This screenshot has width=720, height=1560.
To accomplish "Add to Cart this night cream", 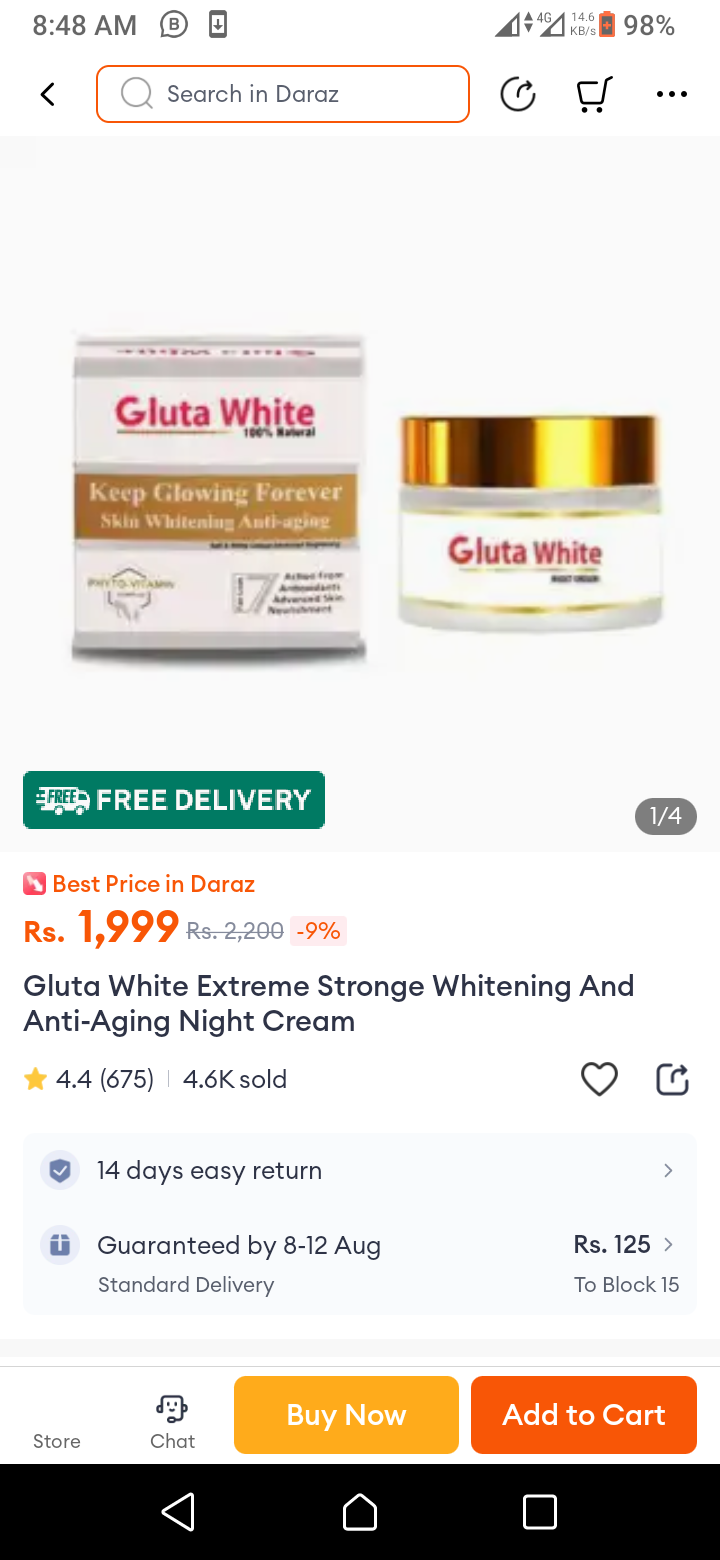I will (x=583, y=1414).
